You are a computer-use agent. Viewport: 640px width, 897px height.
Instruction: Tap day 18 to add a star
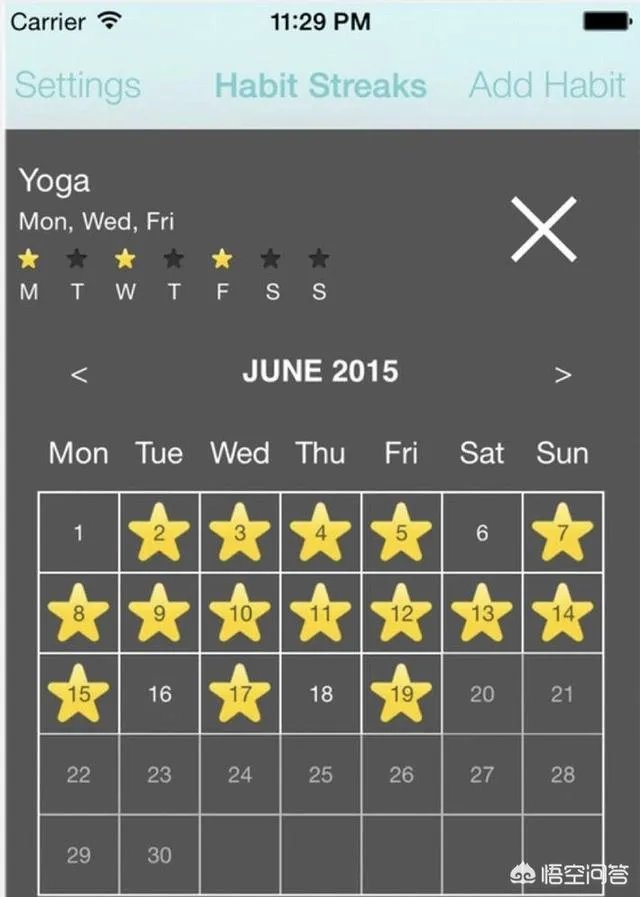click(x=321, y=693)
